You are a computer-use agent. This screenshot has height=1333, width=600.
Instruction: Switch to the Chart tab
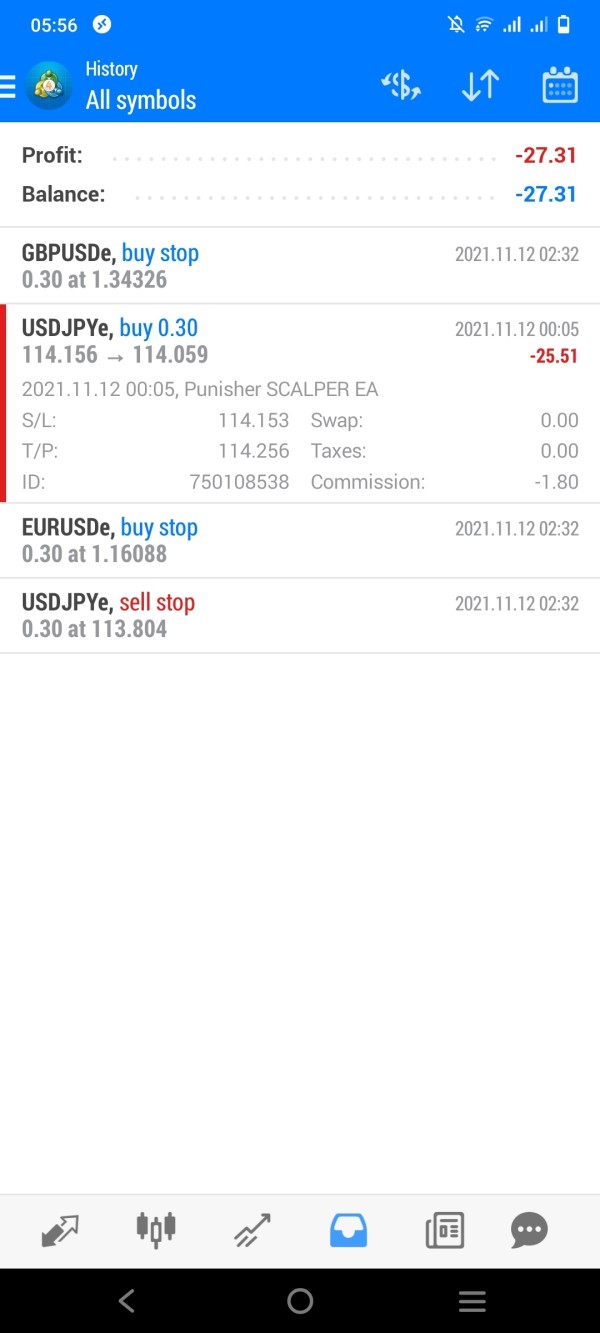(x=156, y=1230)
